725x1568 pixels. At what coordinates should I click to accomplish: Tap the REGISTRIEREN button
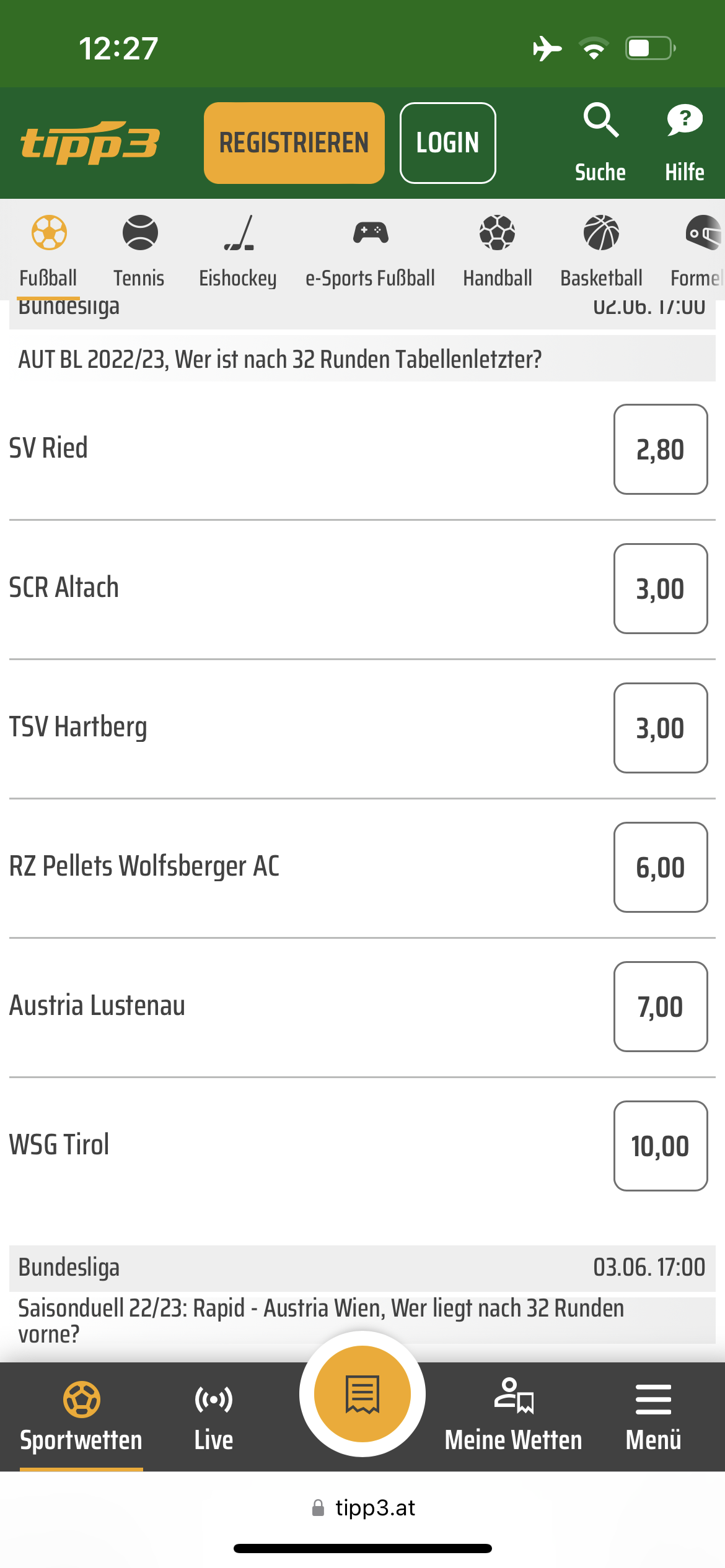[294, 143]
